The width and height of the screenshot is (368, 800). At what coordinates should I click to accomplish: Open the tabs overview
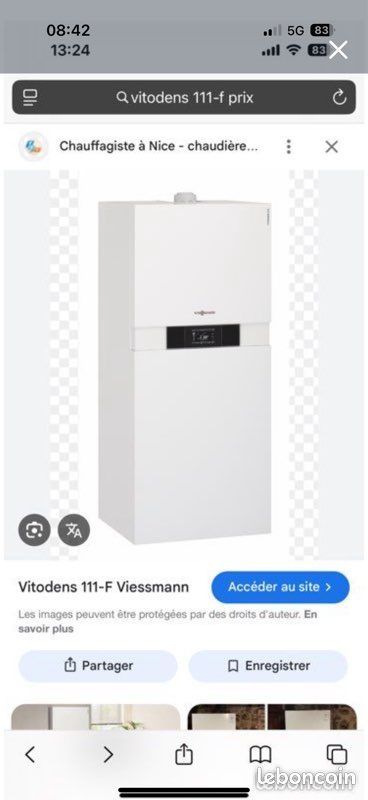click(337, 755)
